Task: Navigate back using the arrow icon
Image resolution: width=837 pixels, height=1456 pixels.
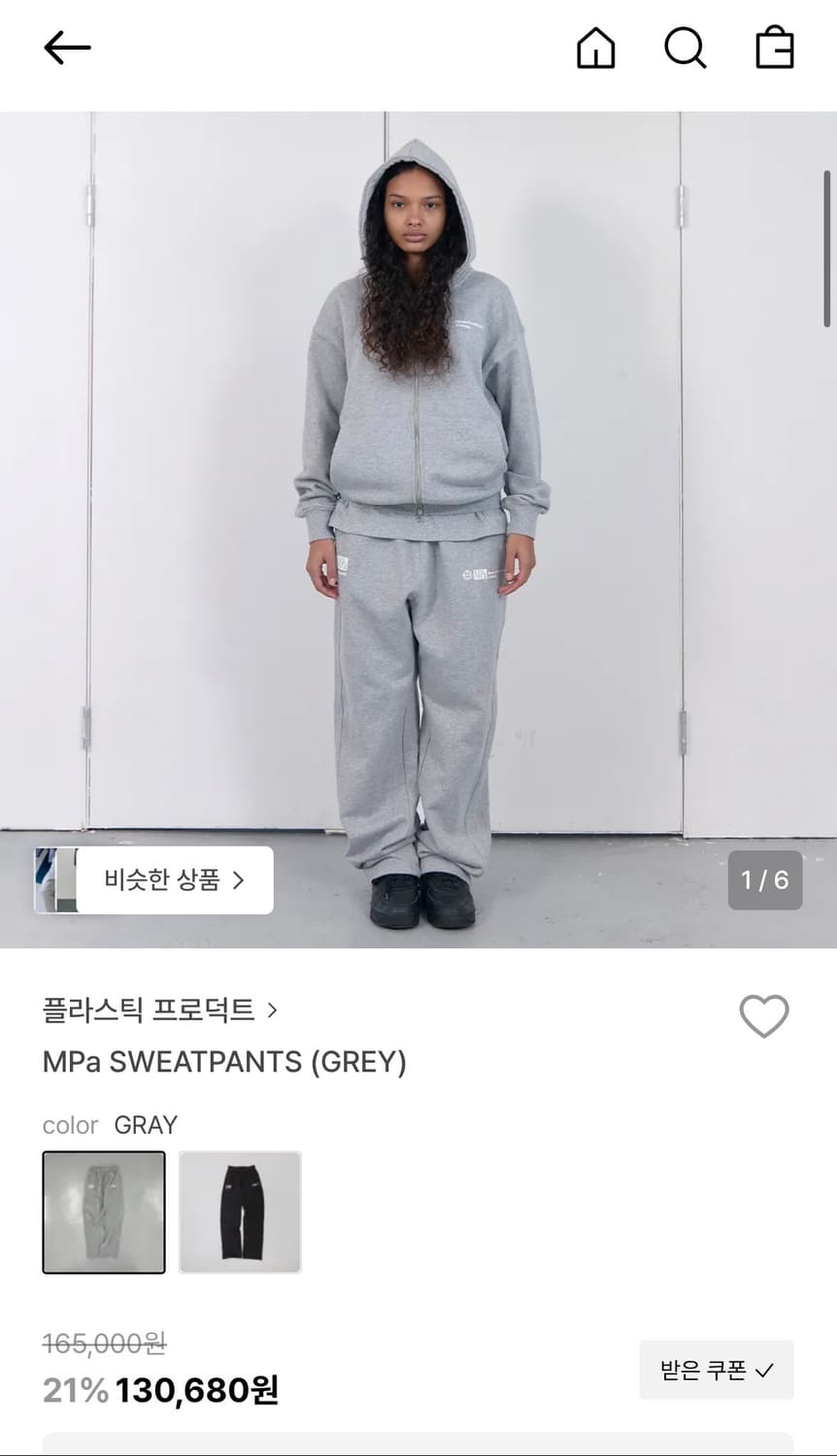Action: tap(66, 47)
